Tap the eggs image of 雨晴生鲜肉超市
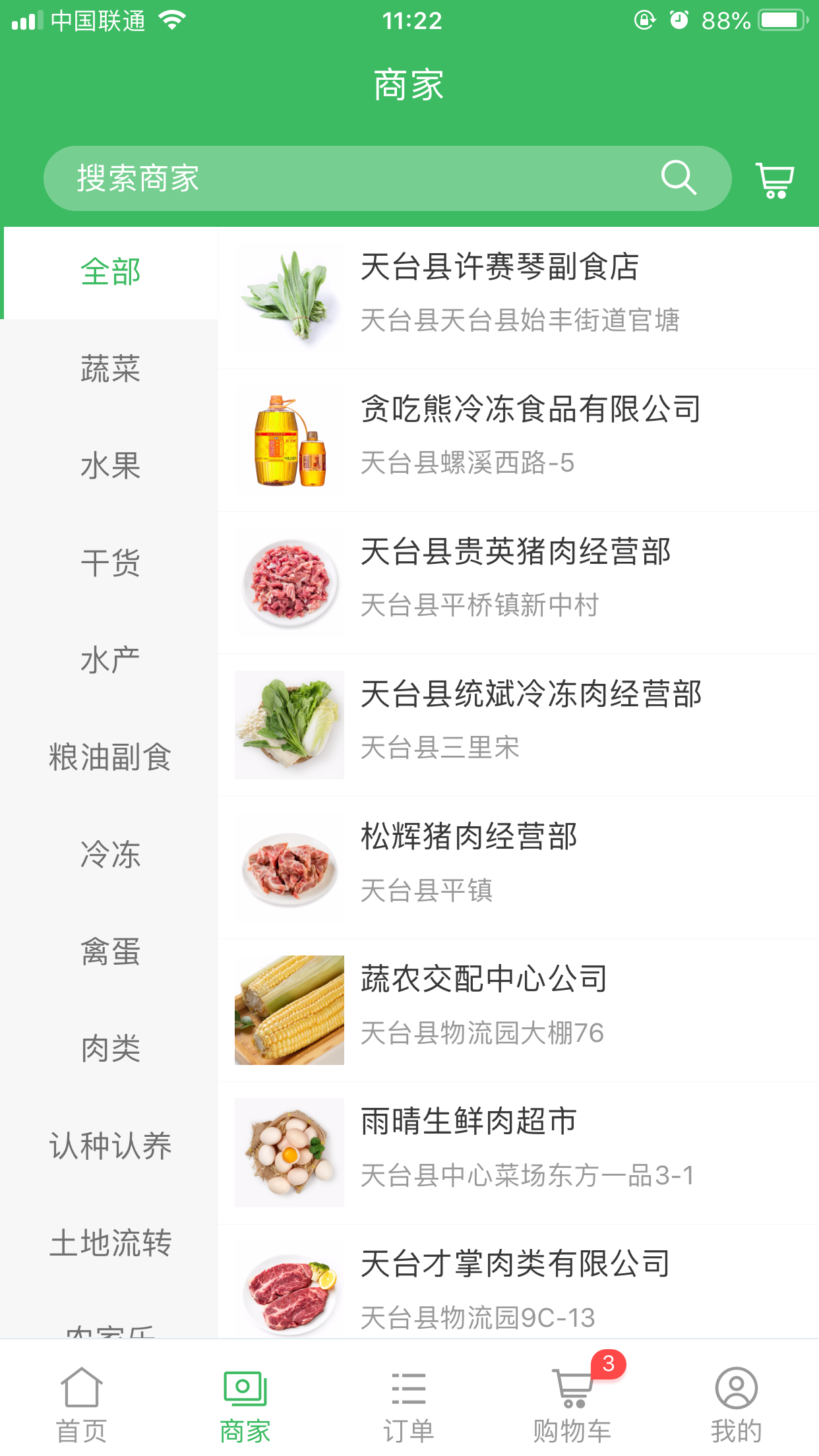 (x=289, y=1152)
